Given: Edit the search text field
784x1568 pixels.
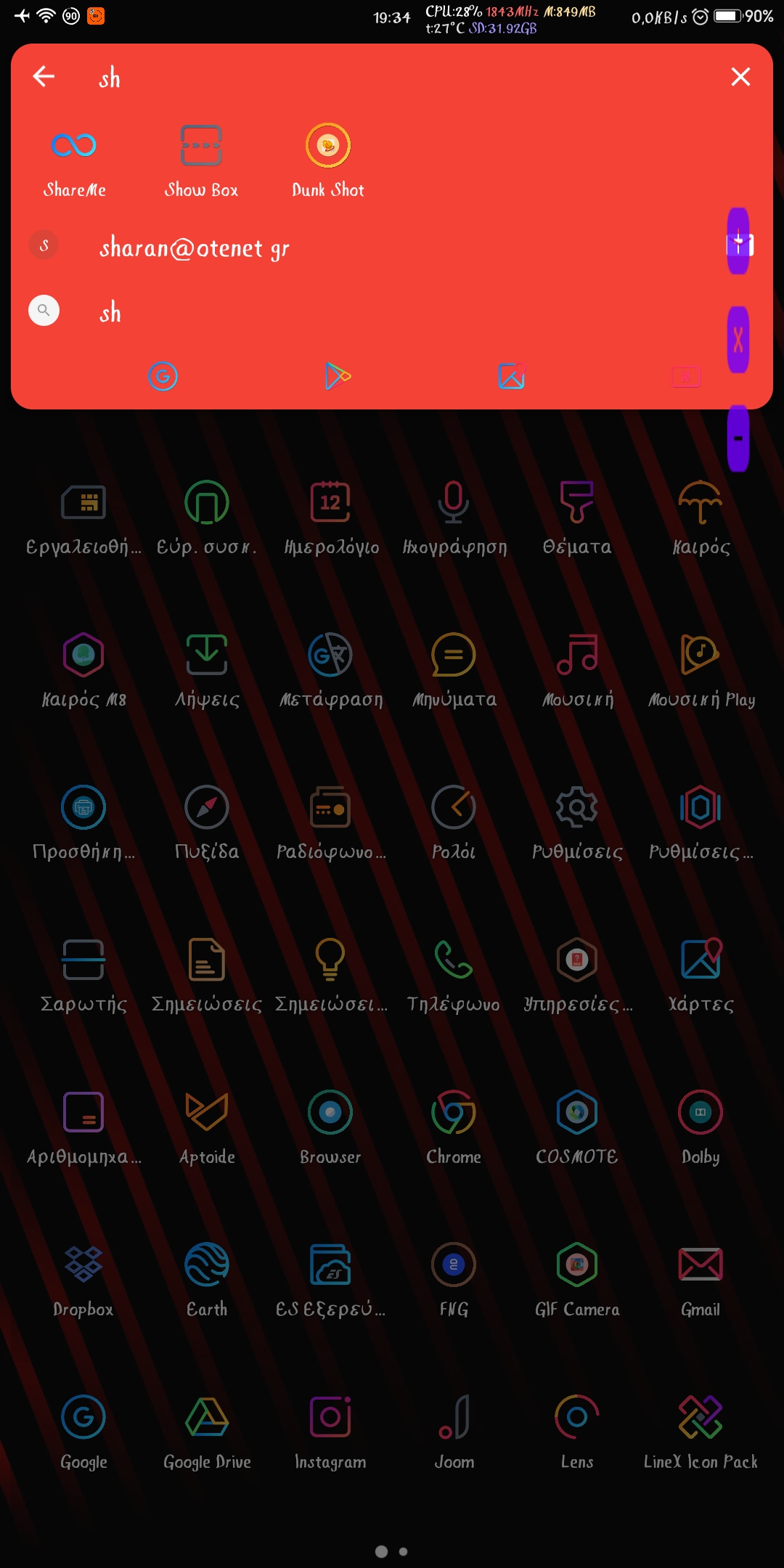Looking at the screenshot, I should click(407, 77).
